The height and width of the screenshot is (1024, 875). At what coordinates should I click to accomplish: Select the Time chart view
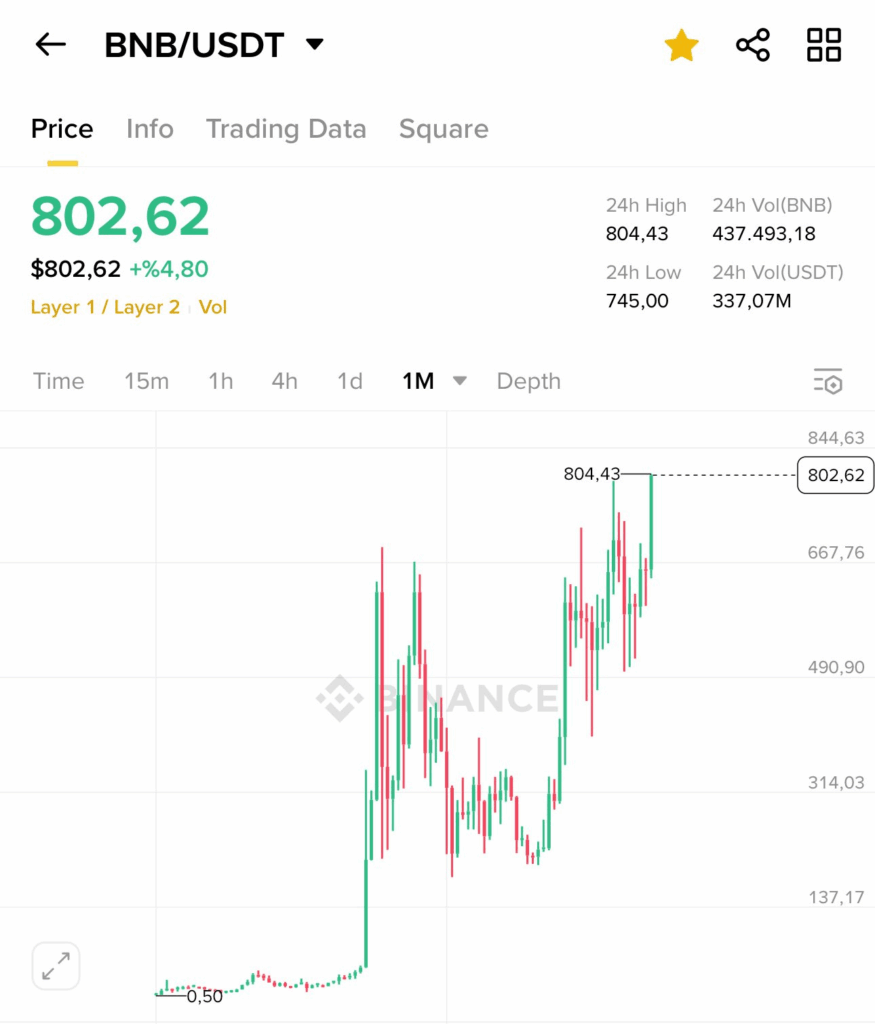59,381
